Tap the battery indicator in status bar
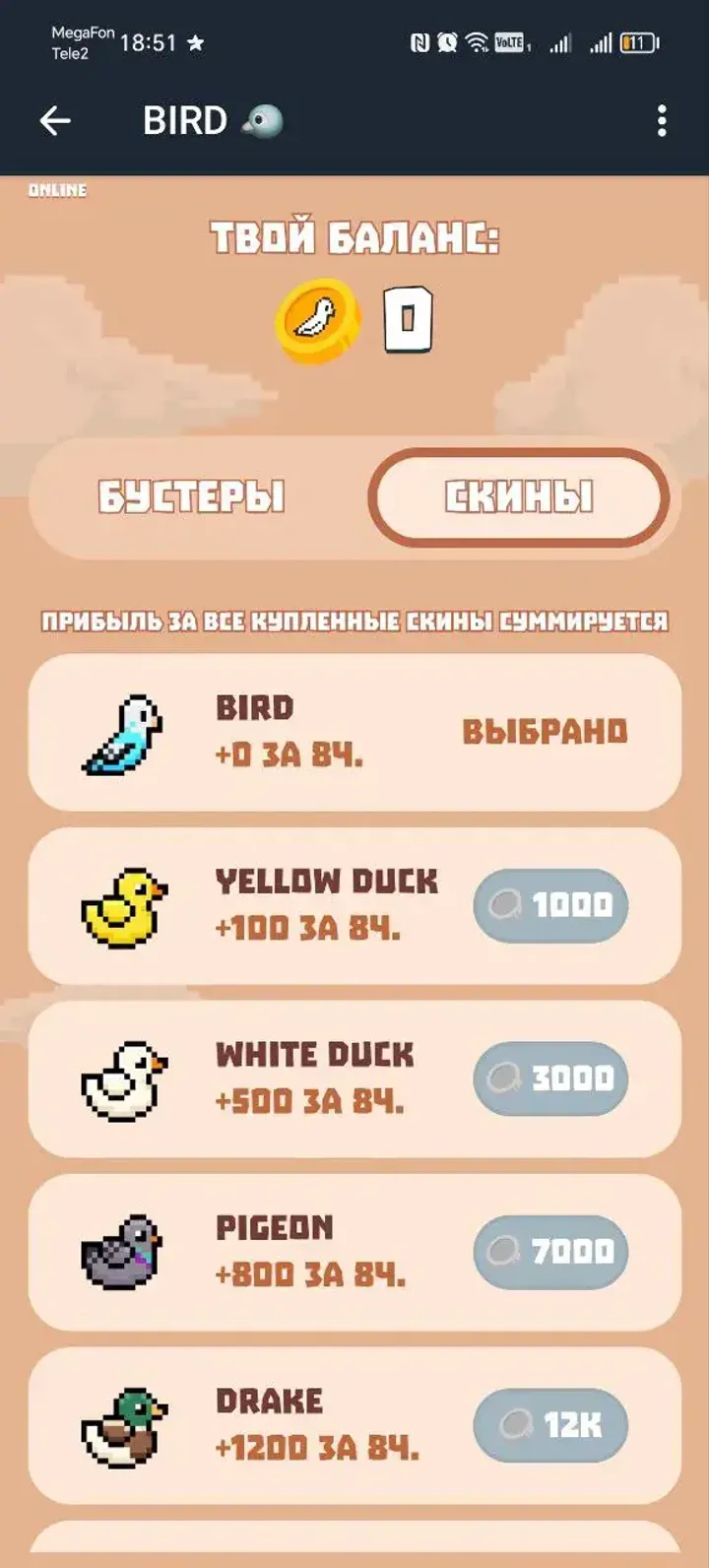Screen dimensions: 709x1568 click(x=637, y=41)
